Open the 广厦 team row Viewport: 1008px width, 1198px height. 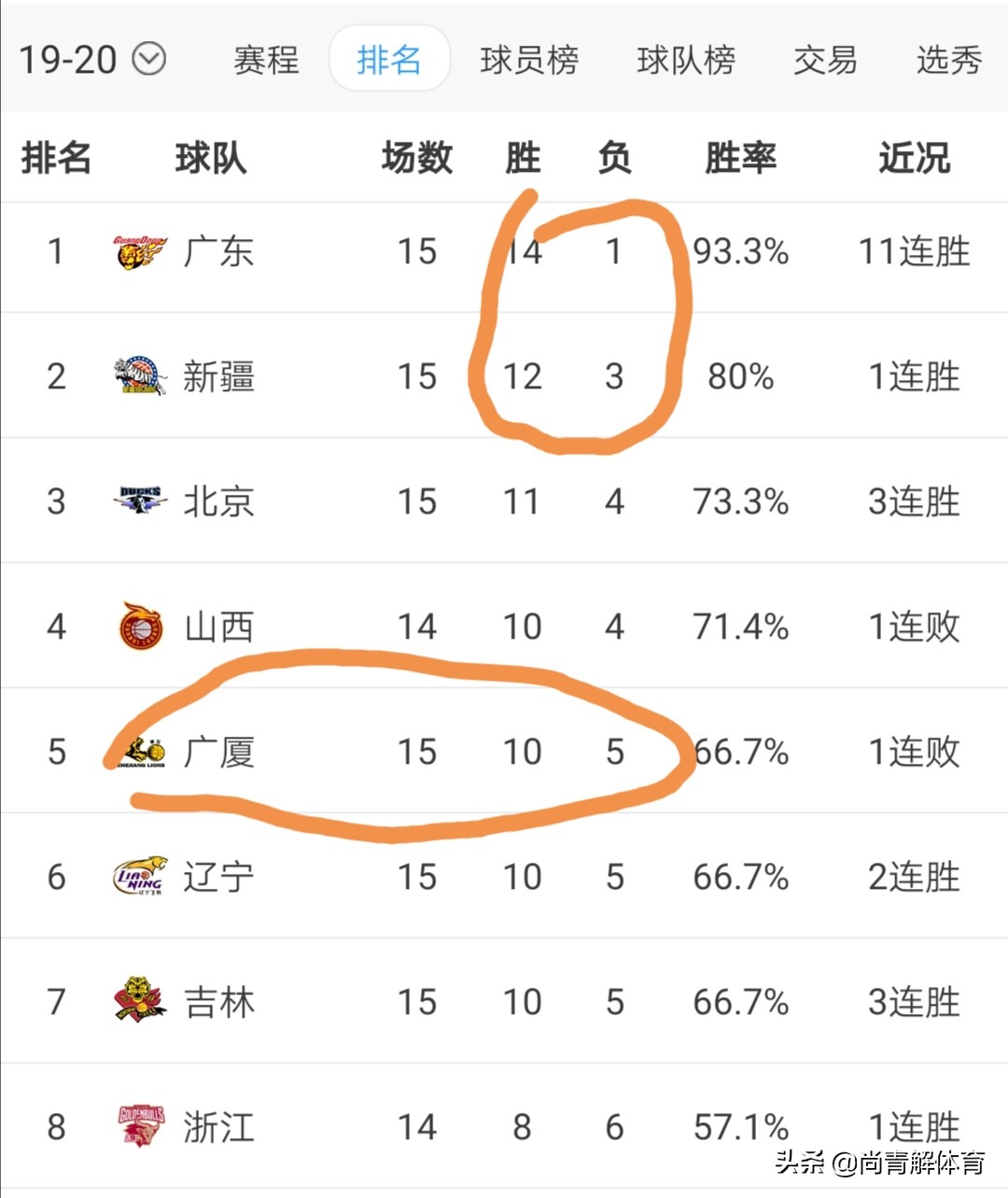click(504, 752)
